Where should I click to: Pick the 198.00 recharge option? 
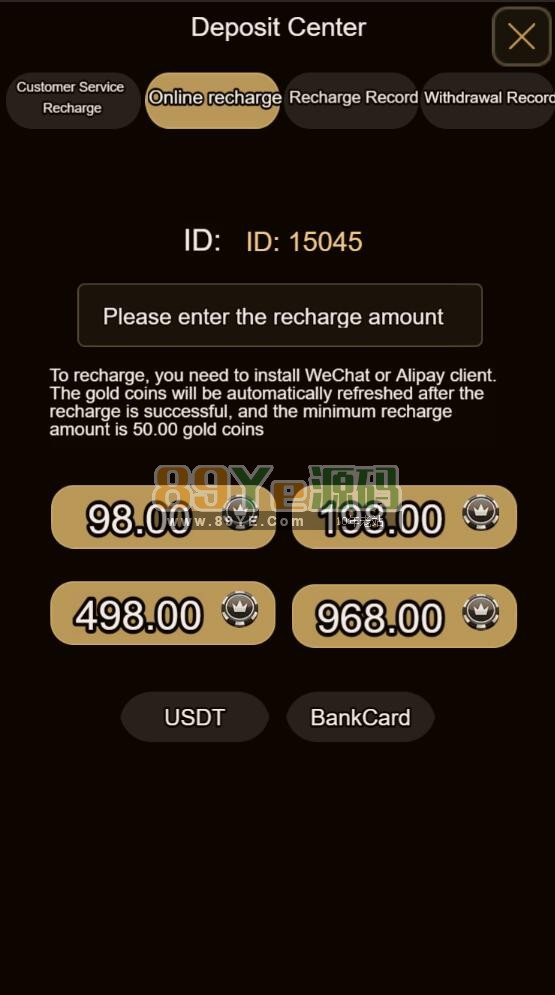404,517
